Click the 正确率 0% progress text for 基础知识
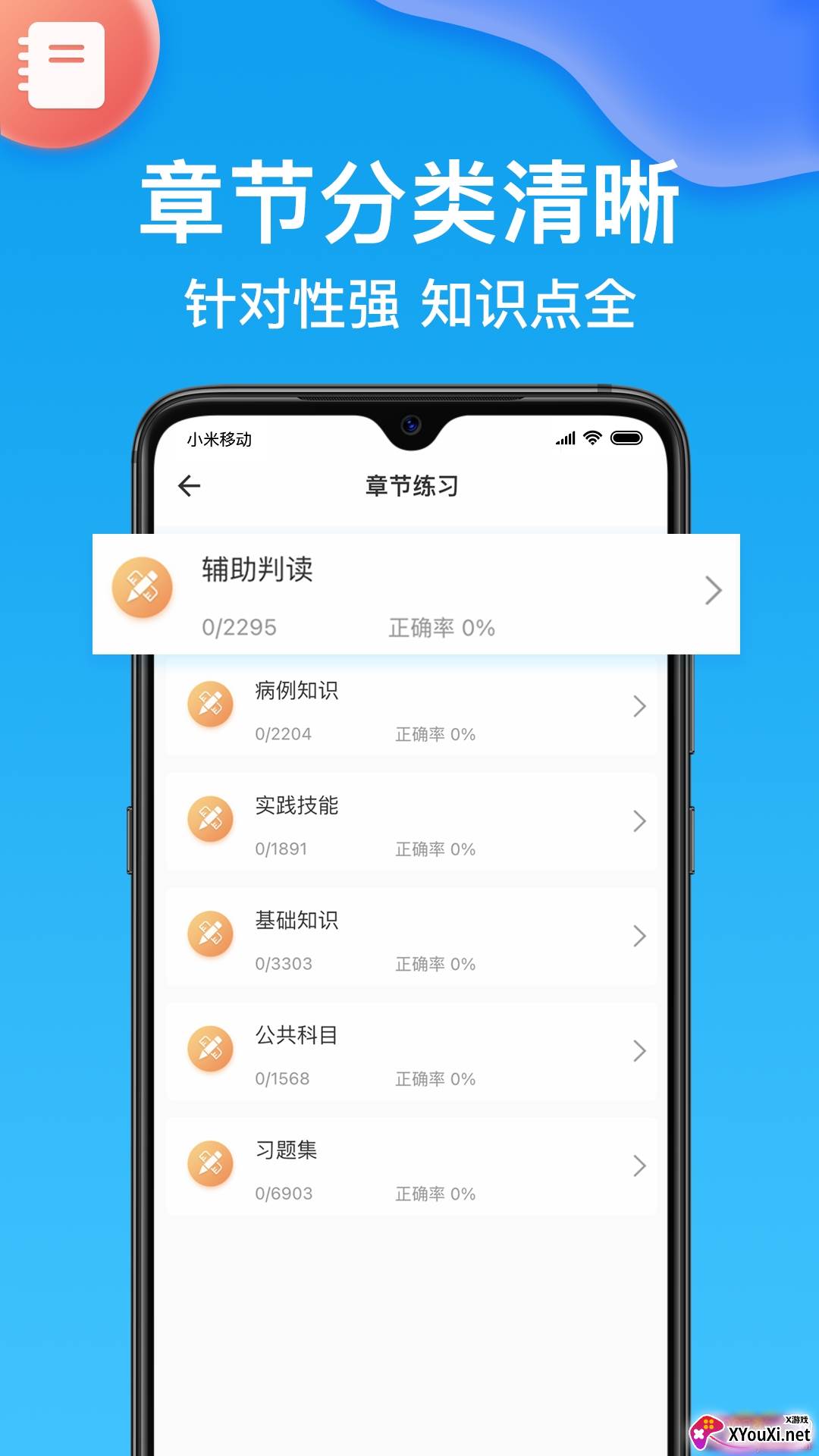Screen dimensions: 819x1456 coord(436,964)
